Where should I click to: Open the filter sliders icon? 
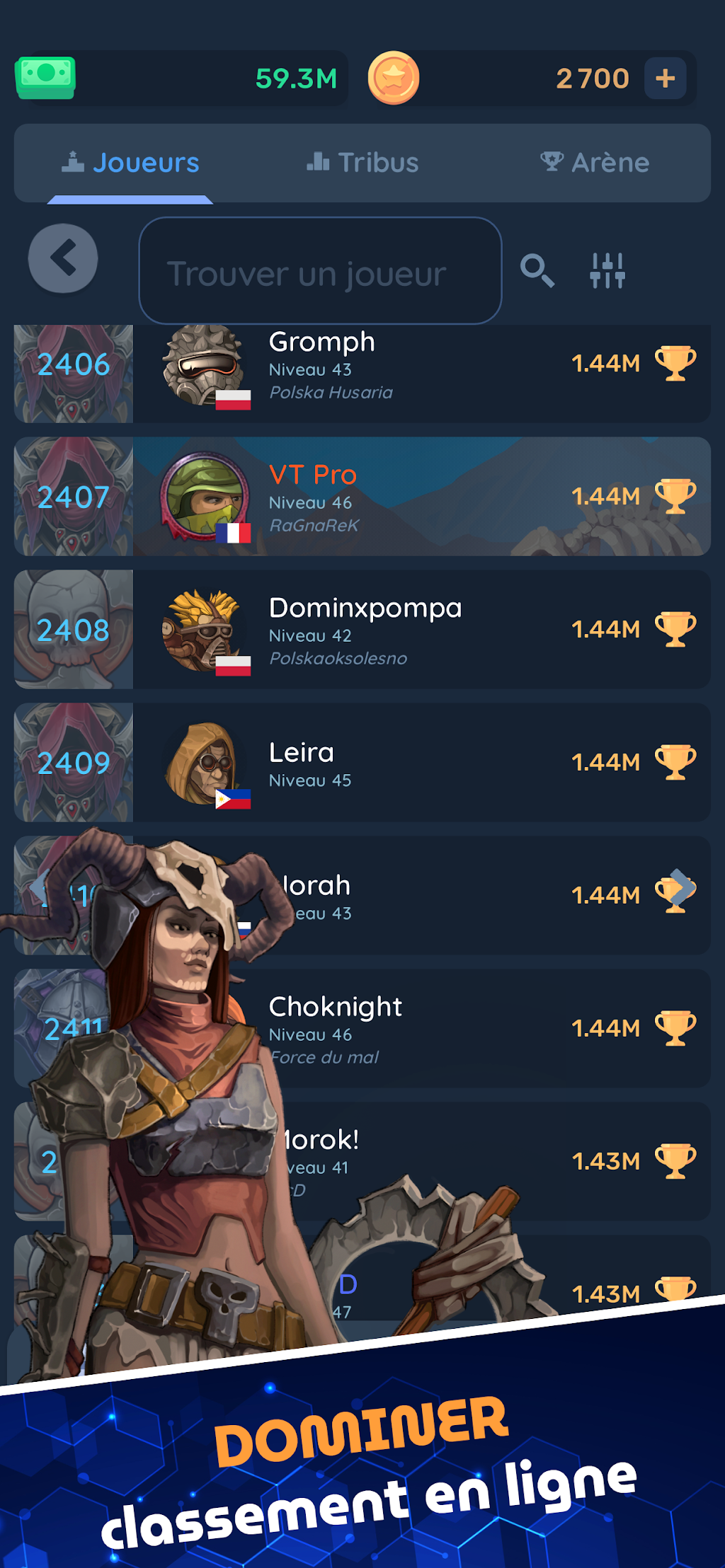[x=607, y=270]
